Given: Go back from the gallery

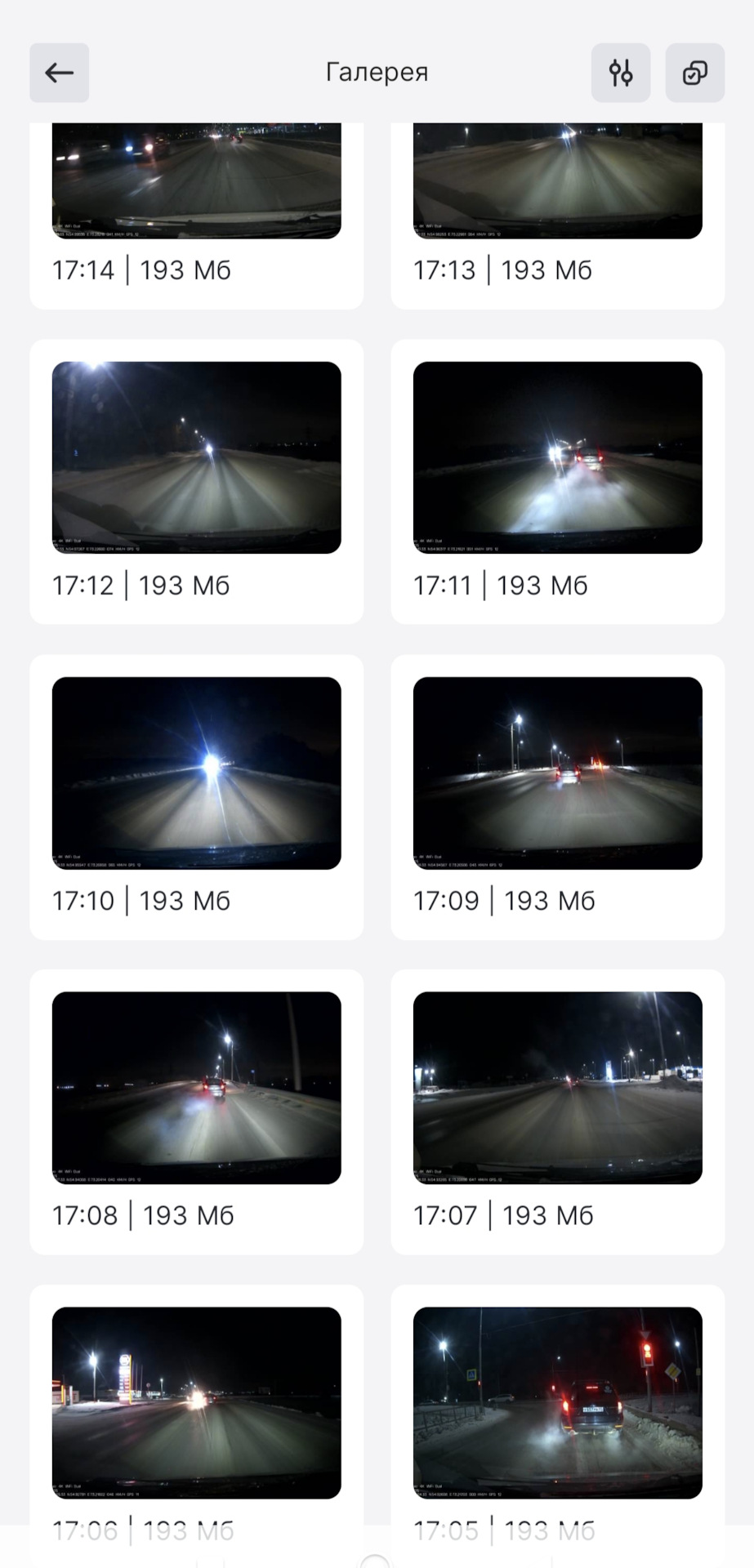Looking at the screenshot, I should click(59, 73).
